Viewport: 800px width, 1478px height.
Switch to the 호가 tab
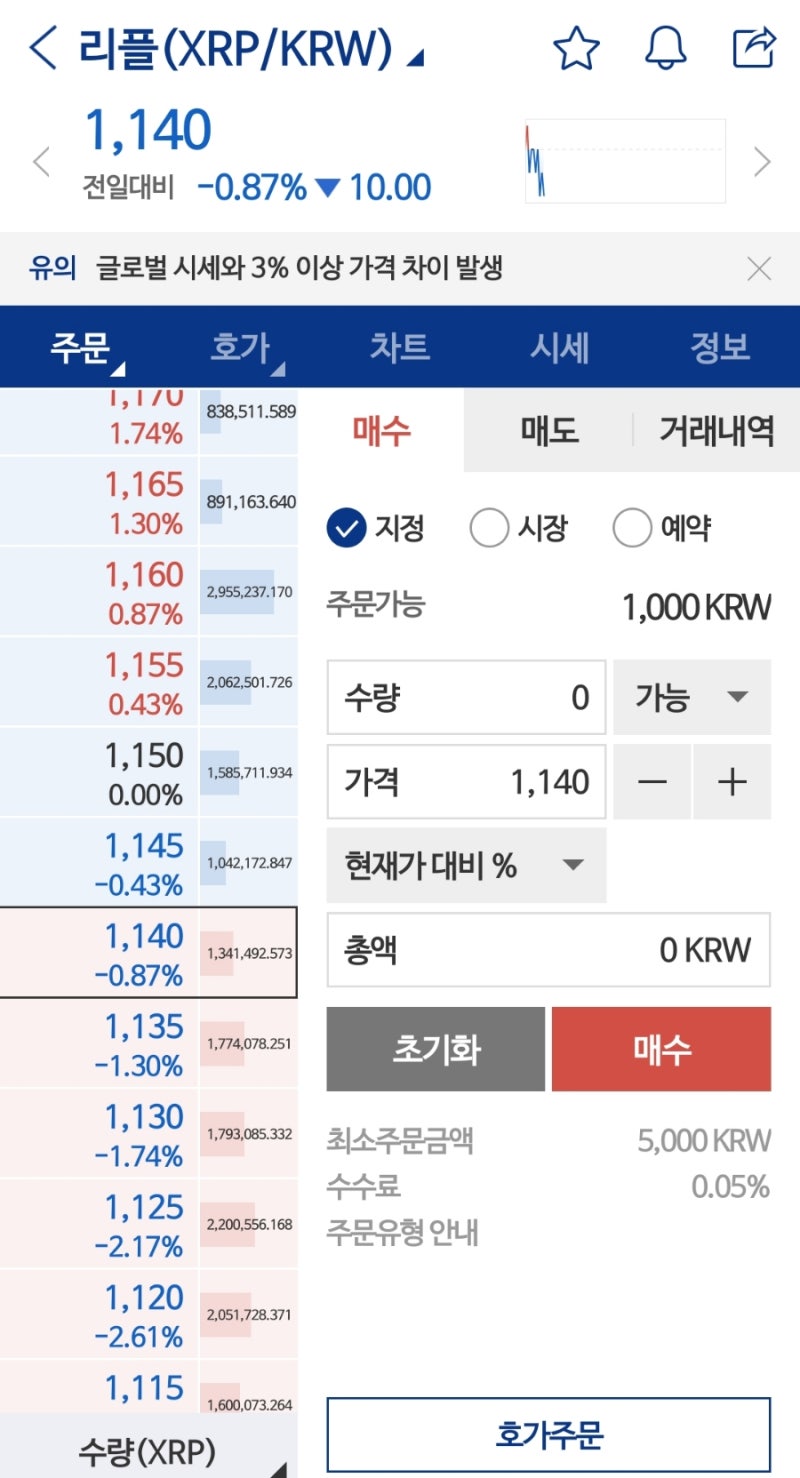[x=241, y=348]
